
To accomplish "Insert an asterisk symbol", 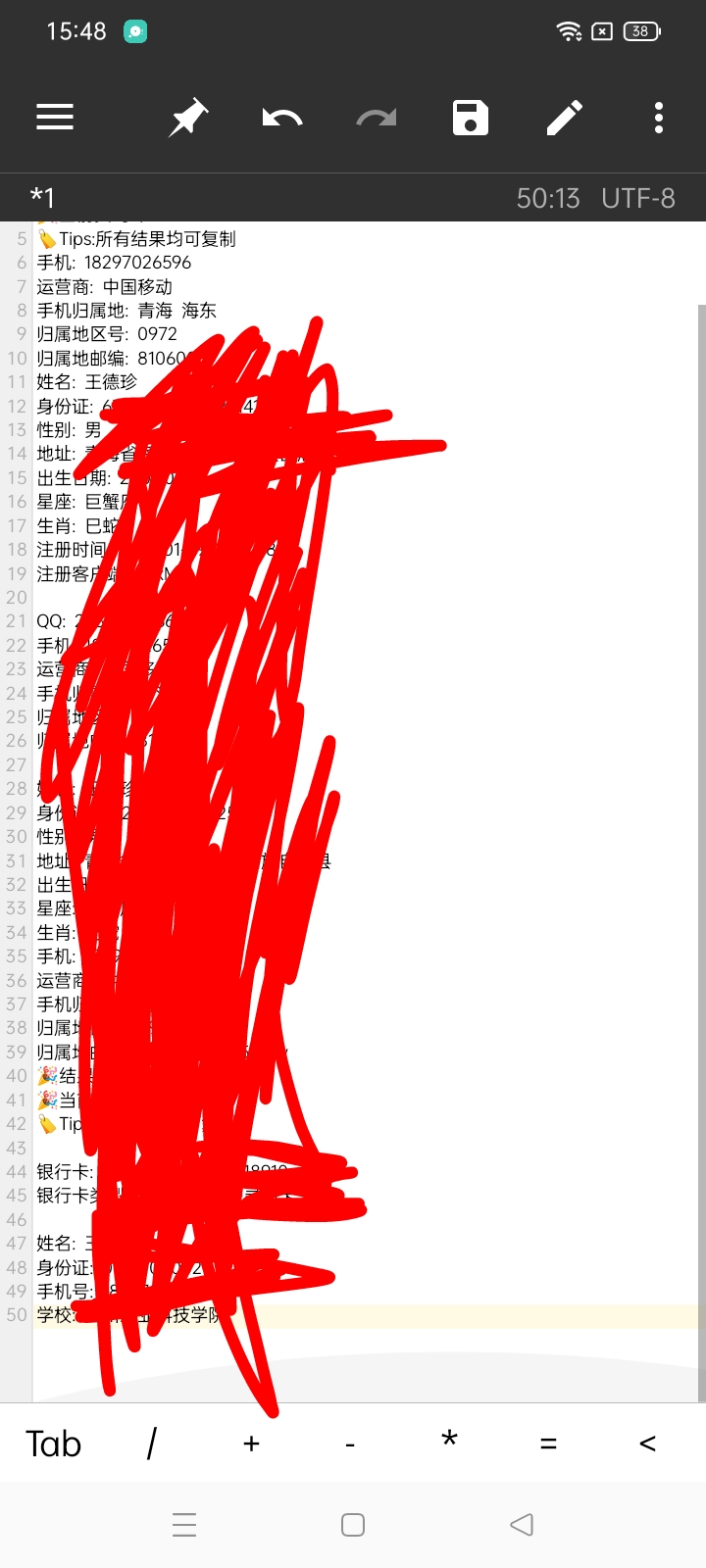I will (x=449, y=1441).
